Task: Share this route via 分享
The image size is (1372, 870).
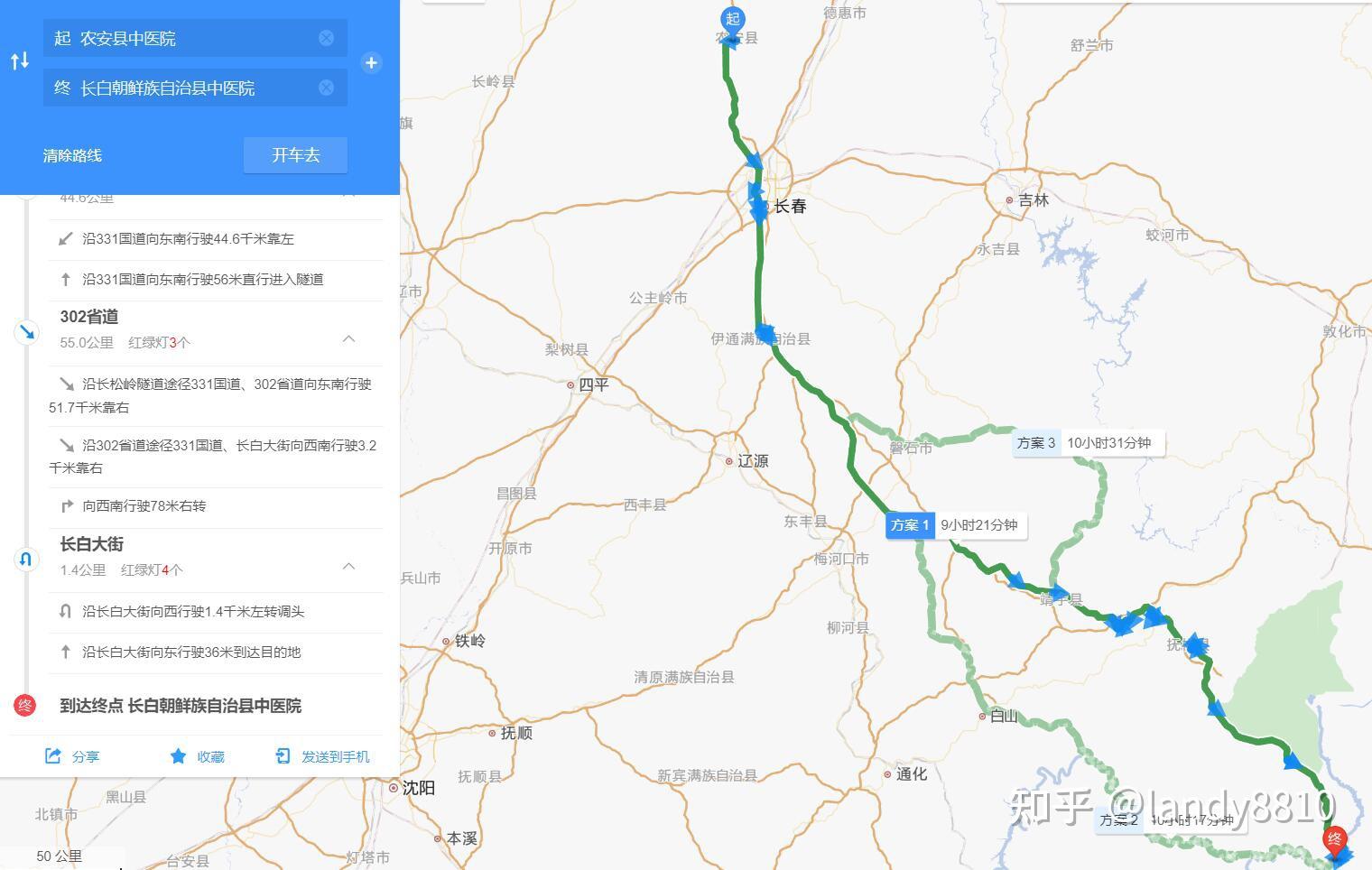Action: tap(72, 756)
